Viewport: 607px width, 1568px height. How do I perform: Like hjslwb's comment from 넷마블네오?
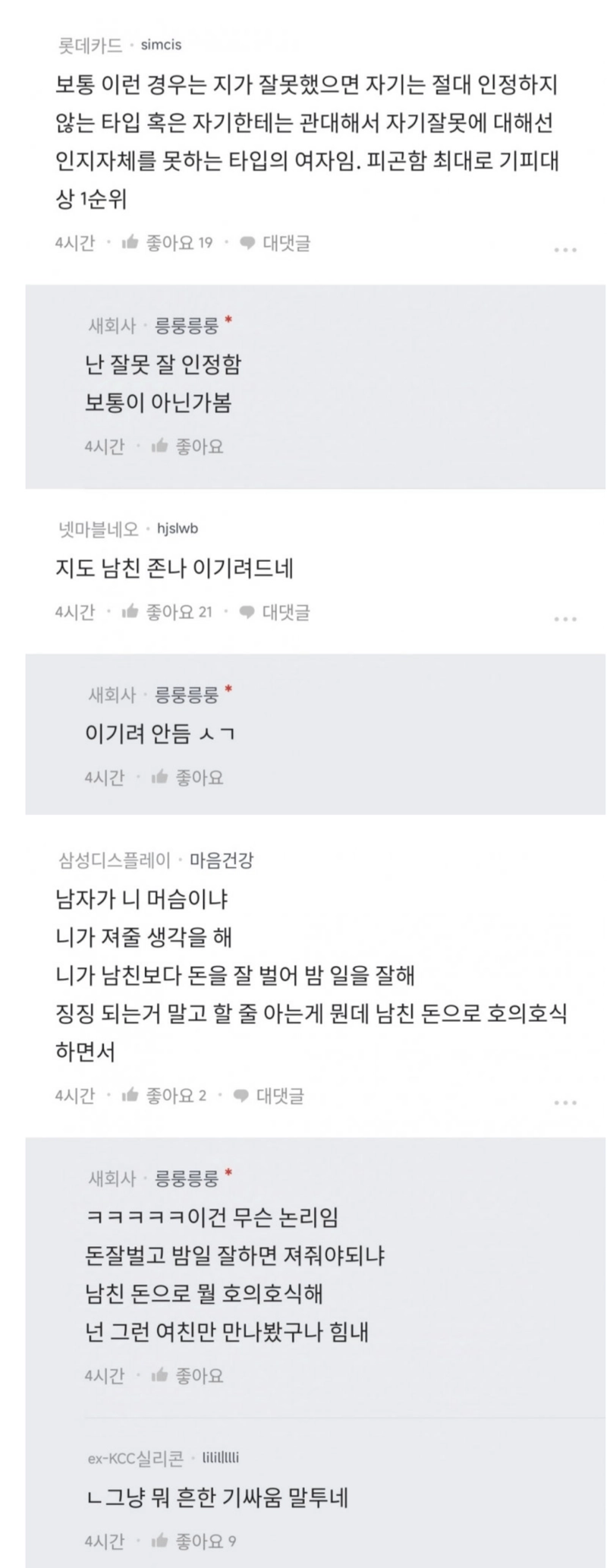167,612
